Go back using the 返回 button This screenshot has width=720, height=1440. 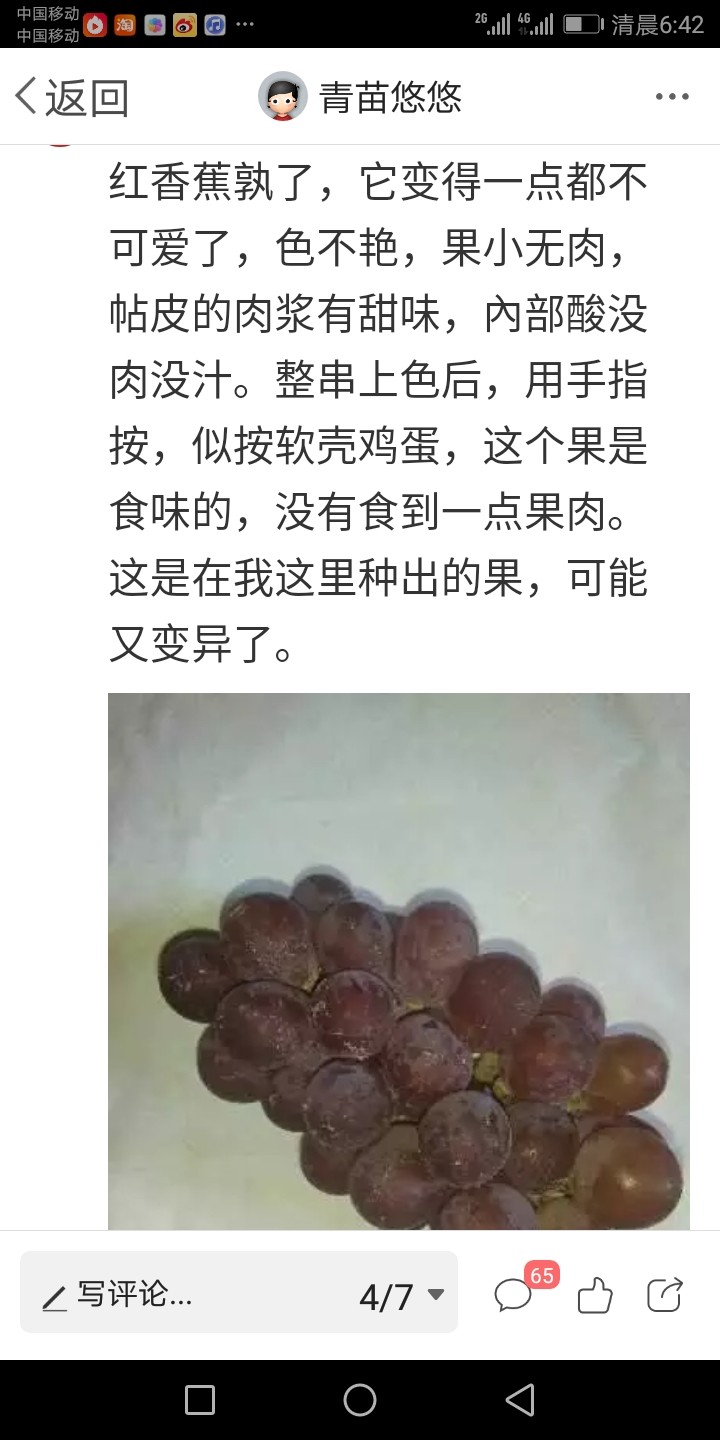point(72,97)
